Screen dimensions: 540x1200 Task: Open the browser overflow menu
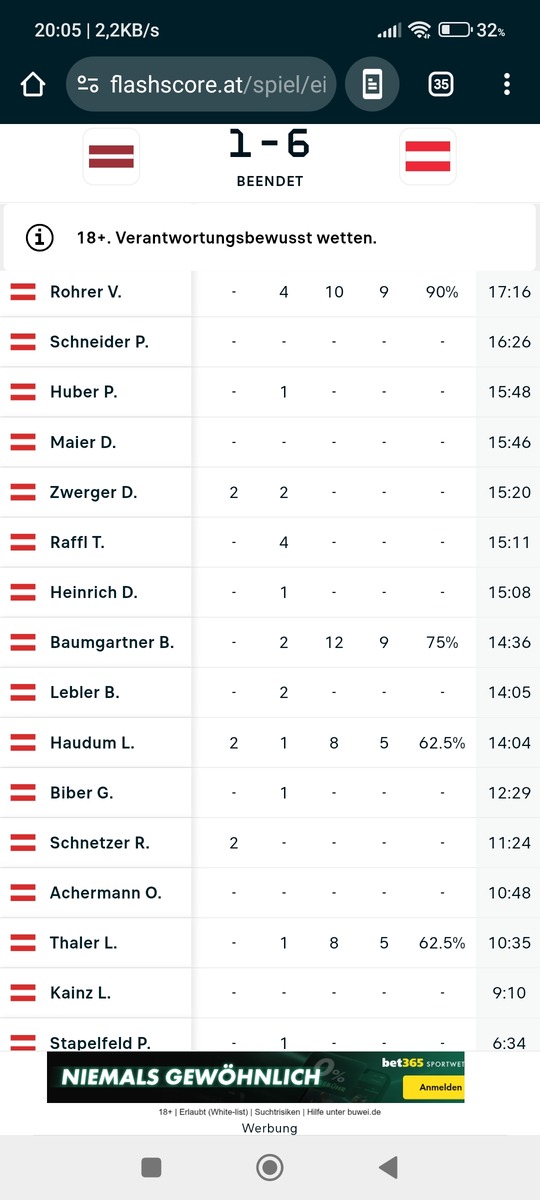tap(507, 85)
